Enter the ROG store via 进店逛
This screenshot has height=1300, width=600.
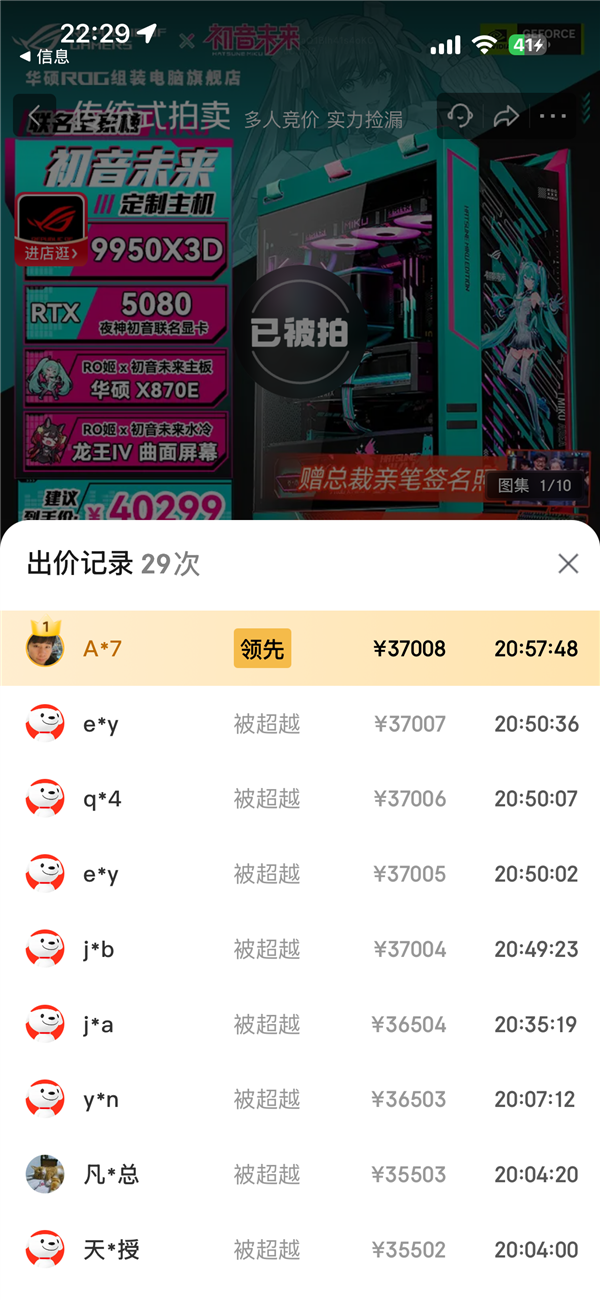click(x=51, y=253)
